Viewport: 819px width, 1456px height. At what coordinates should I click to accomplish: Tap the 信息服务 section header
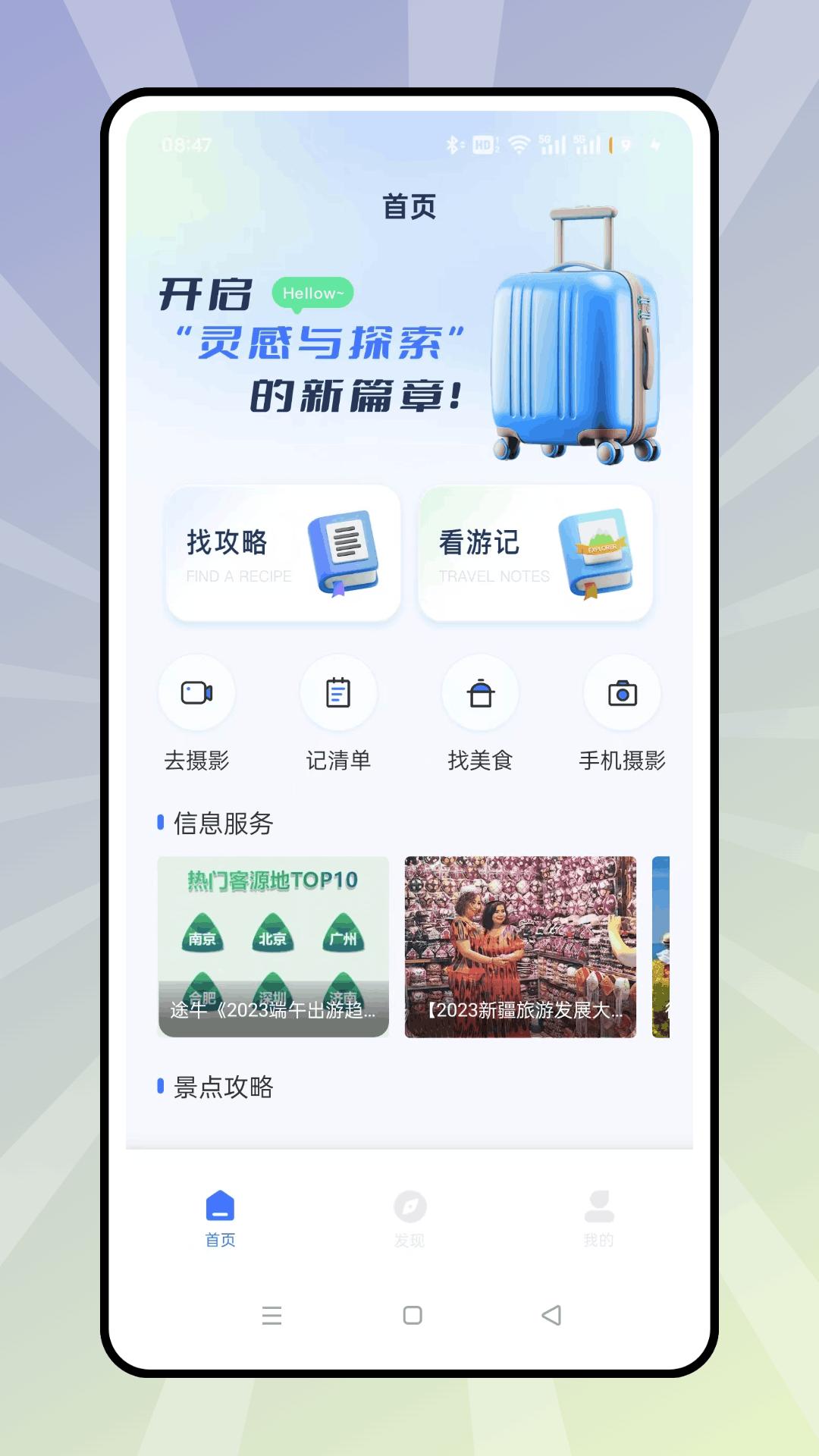222,821
